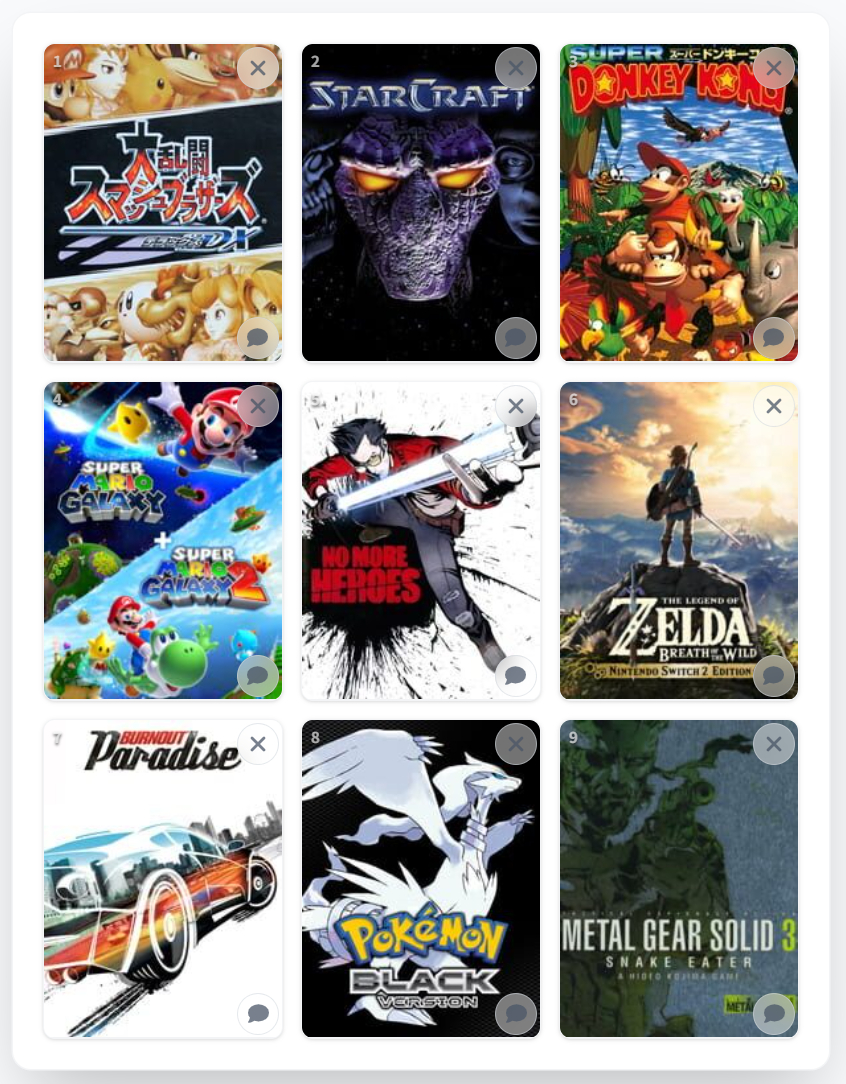846x1084 pixels.
Task: Remove Super Smash Bros. Melee from the grid
Action: [x=258, y=68]
